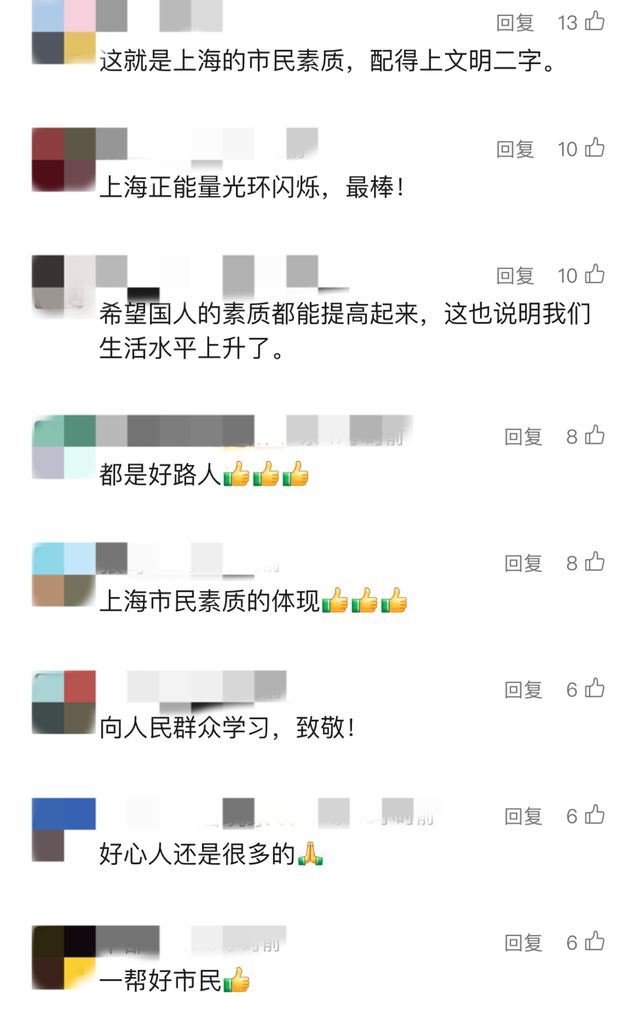
Task: Reply to the 向人民群众学习 comment
Action: pyautogui.click(x=523, y=689)
